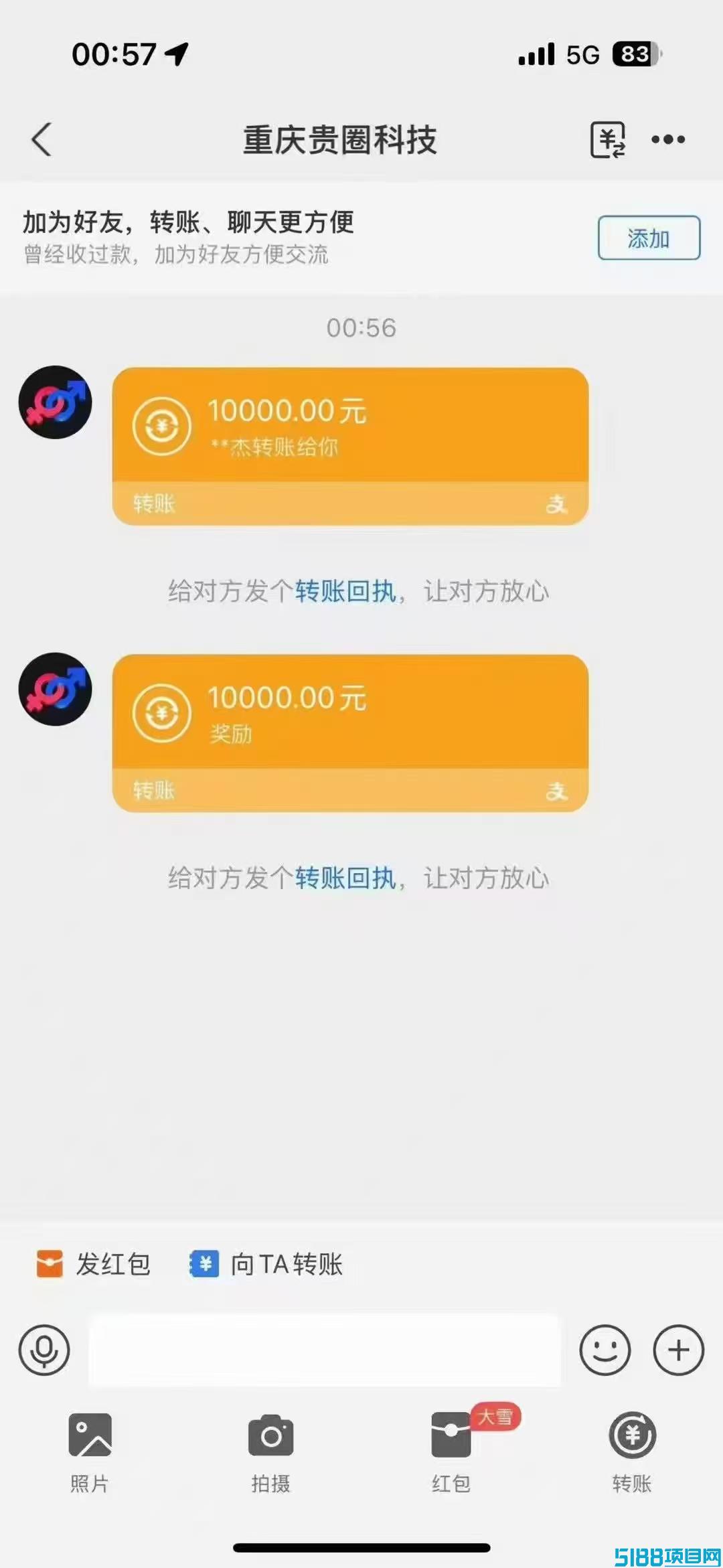Open the three-dot overflow menu

668,139
